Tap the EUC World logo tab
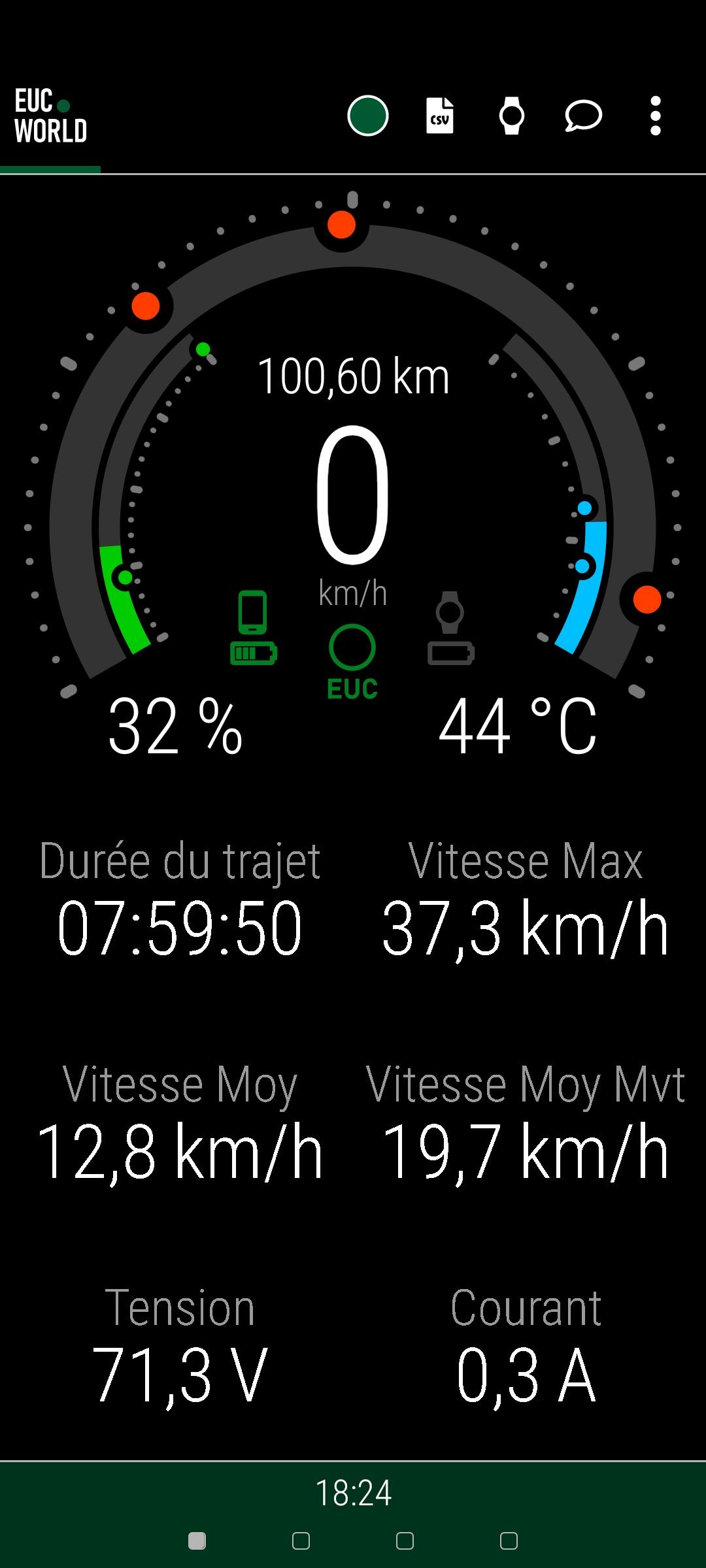706x1568 pixels. coord(50,116)
